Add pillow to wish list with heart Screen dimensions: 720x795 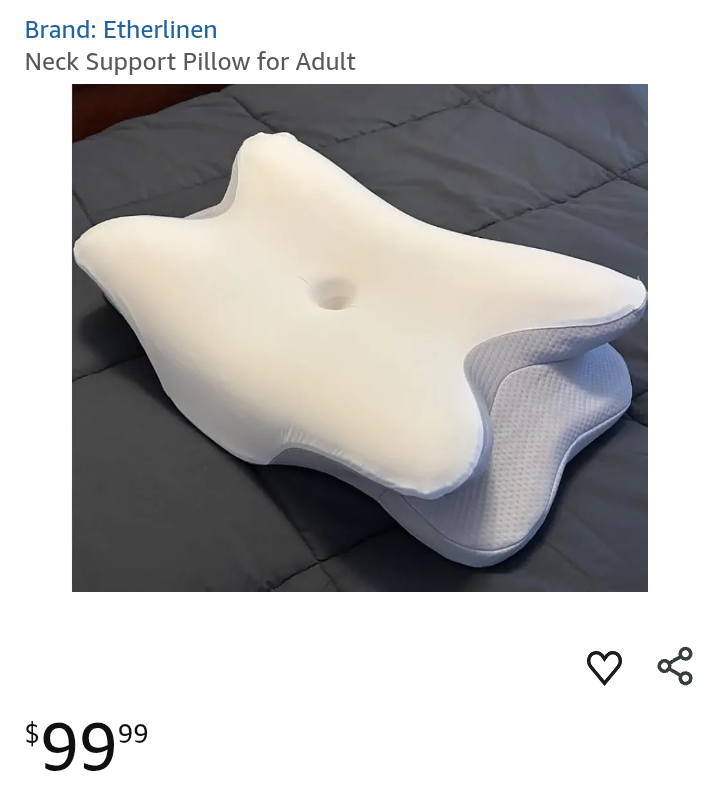click(604, 667)
